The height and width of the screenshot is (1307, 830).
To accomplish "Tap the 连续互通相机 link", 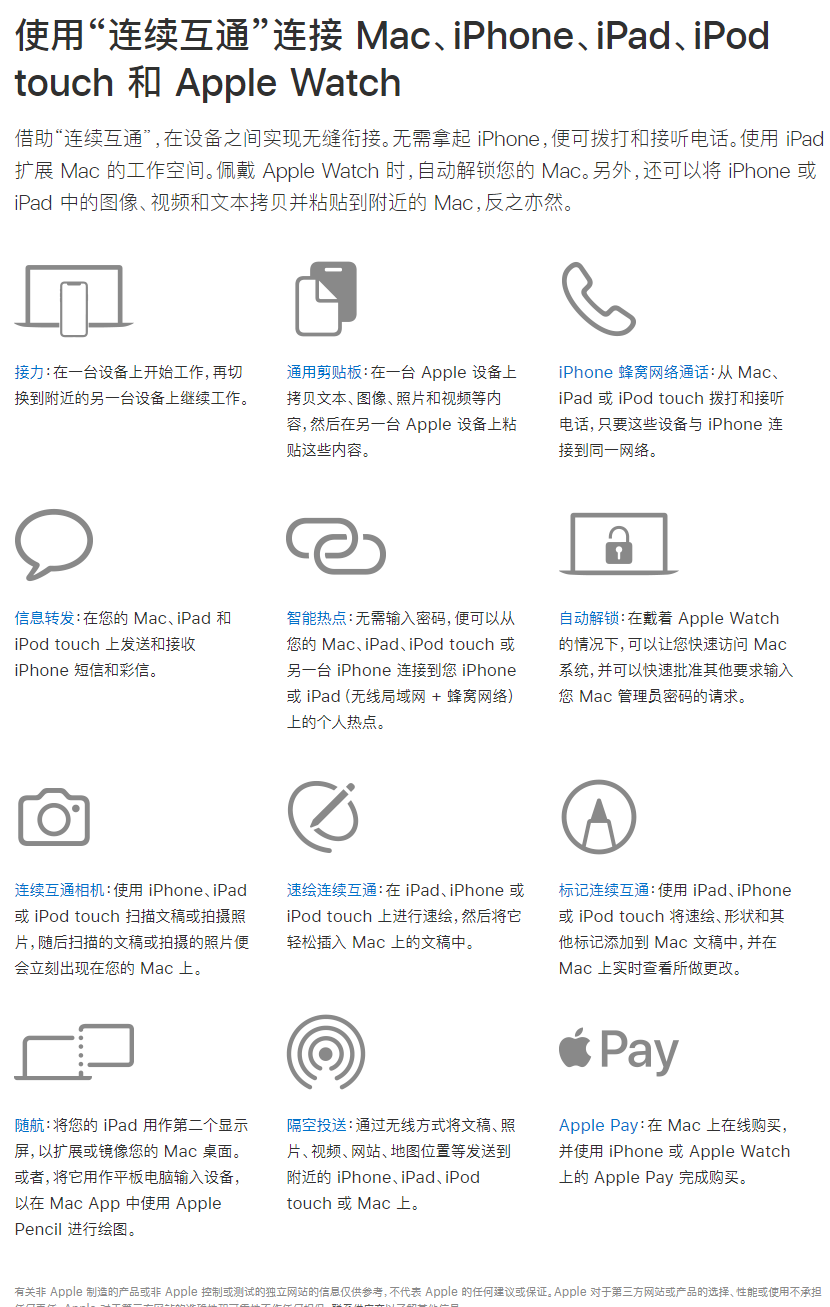I will pos(58,890).
